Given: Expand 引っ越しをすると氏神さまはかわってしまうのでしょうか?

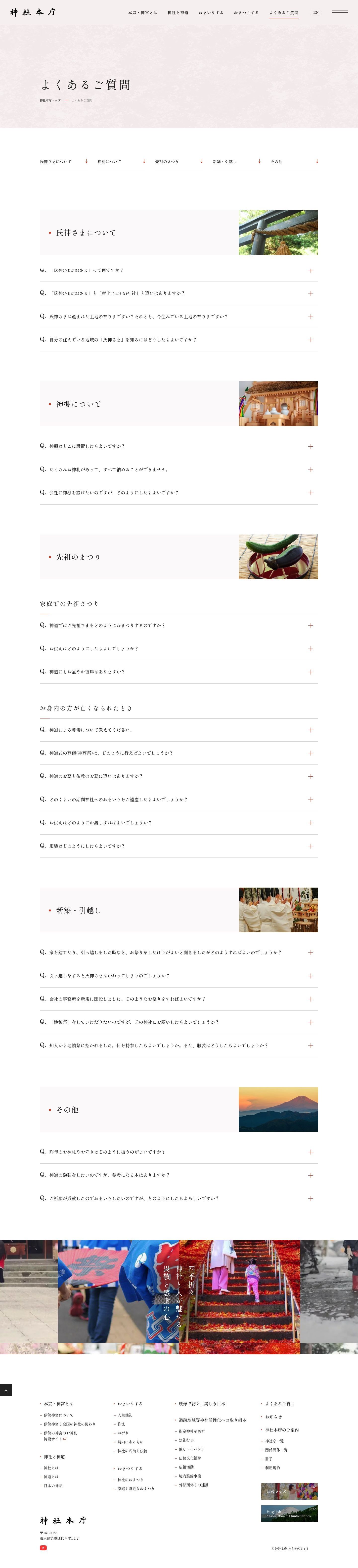Looking at the screenshot, I should click(179, 976).
